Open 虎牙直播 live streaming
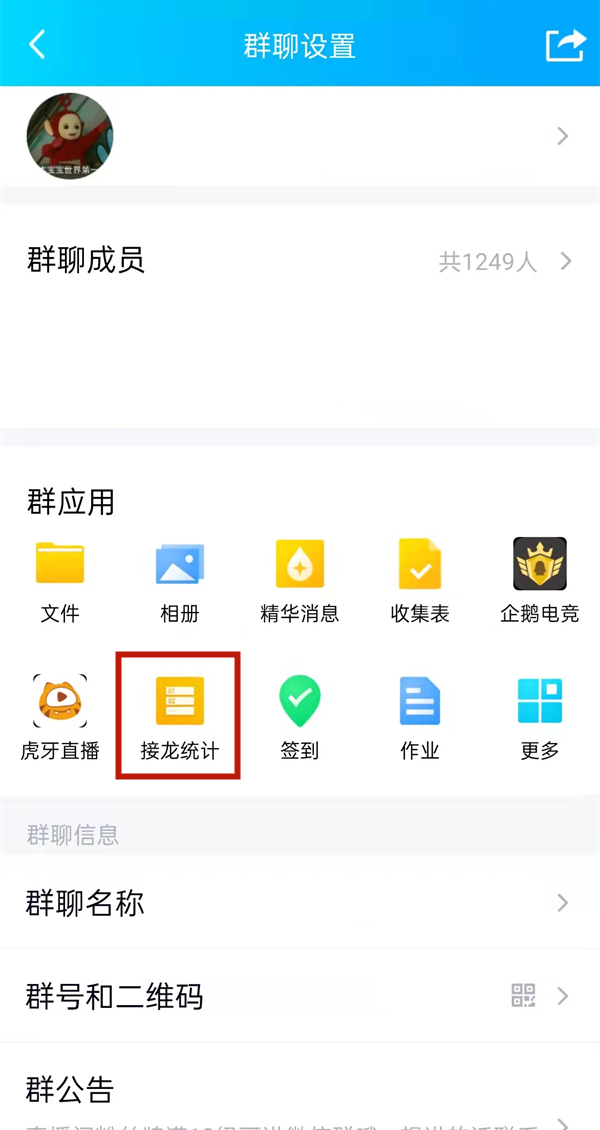 click(x=60, y=716)
